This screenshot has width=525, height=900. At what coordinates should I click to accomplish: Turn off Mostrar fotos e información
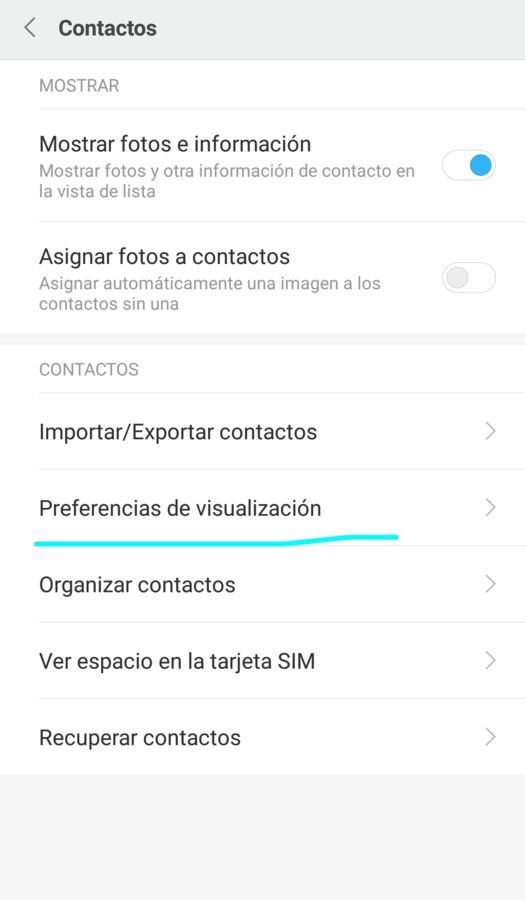469,166
